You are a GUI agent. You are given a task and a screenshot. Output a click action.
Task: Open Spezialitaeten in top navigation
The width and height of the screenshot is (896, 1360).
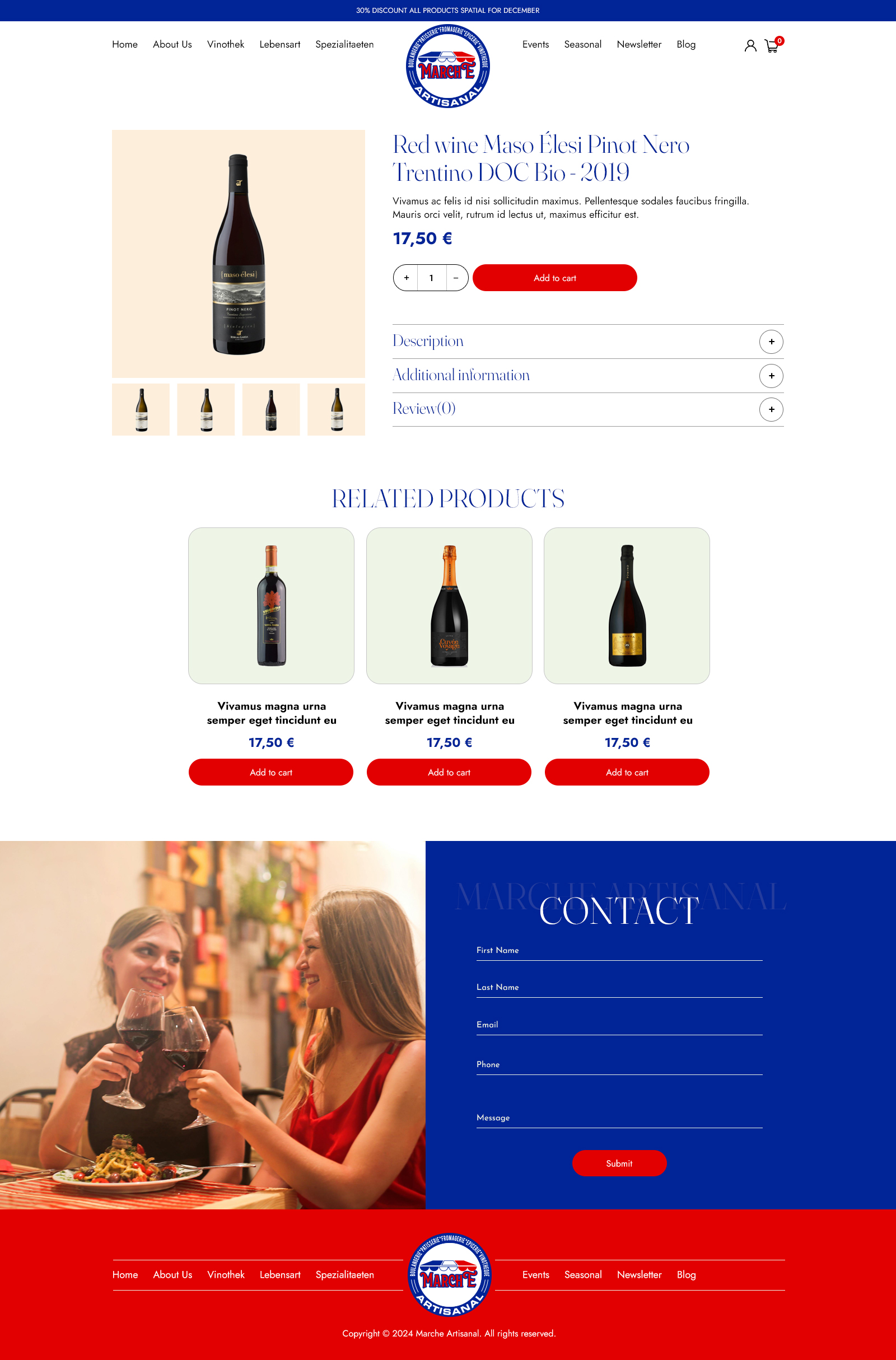point(344,45)
